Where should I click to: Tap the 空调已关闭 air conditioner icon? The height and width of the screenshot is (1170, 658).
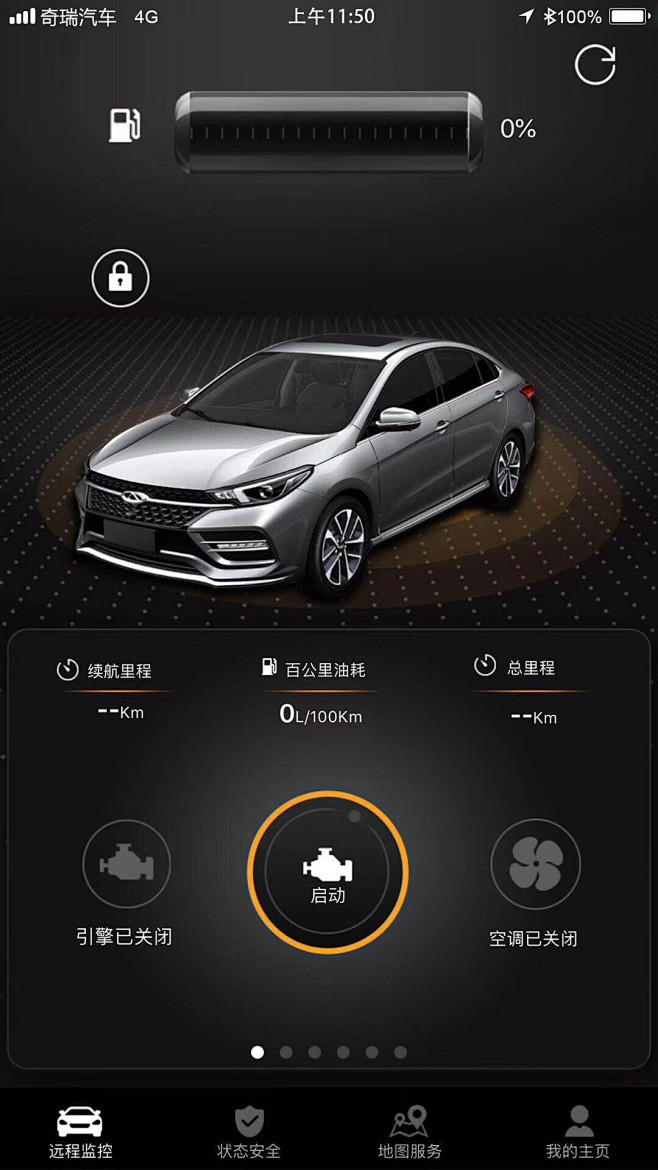[x=535, y=864]
